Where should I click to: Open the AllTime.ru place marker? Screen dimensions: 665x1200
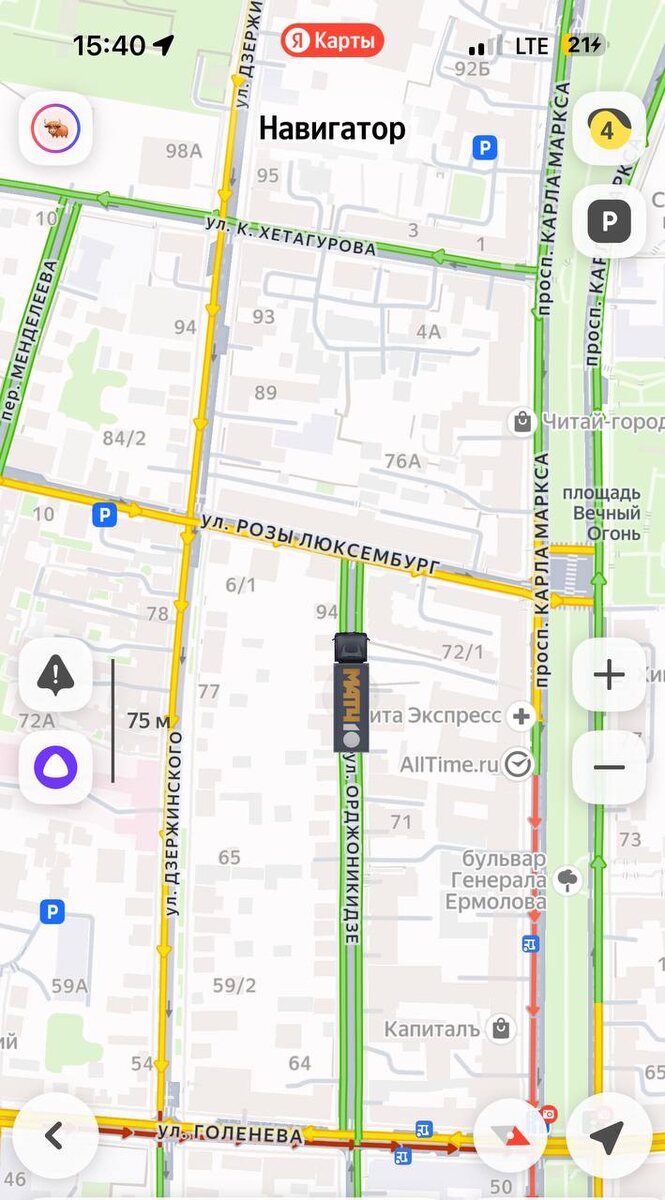pyautogui.click(x=518, y=765)
